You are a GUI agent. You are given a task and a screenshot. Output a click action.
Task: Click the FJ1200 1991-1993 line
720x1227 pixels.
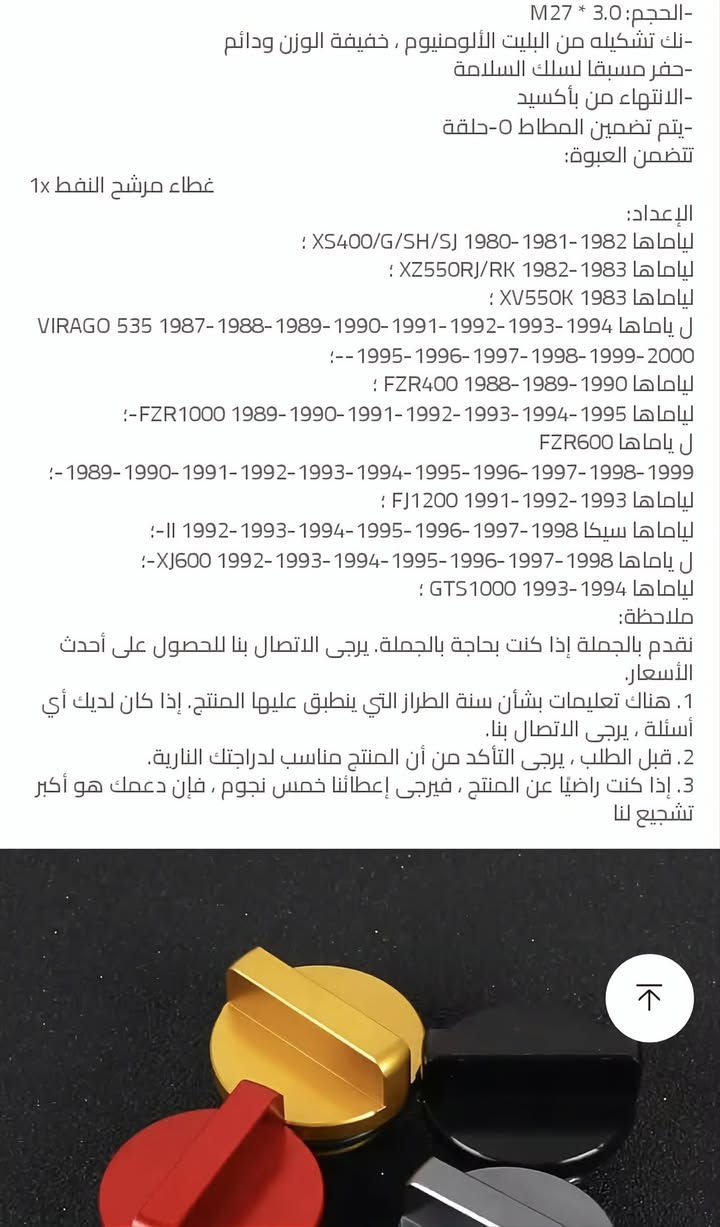coord(522,494)
